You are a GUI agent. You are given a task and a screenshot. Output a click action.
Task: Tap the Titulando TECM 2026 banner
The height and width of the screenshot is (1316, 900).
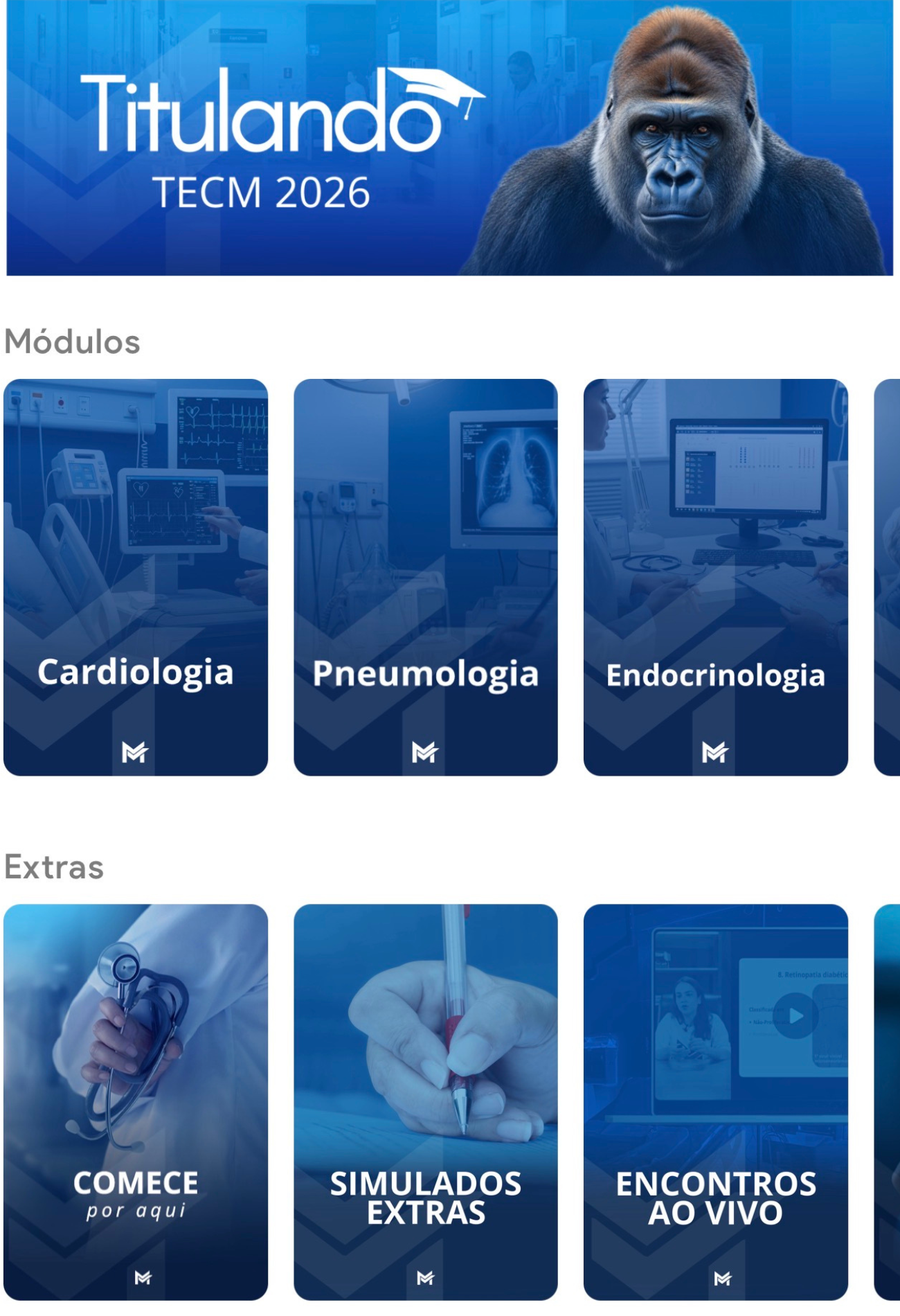[450, 139]
